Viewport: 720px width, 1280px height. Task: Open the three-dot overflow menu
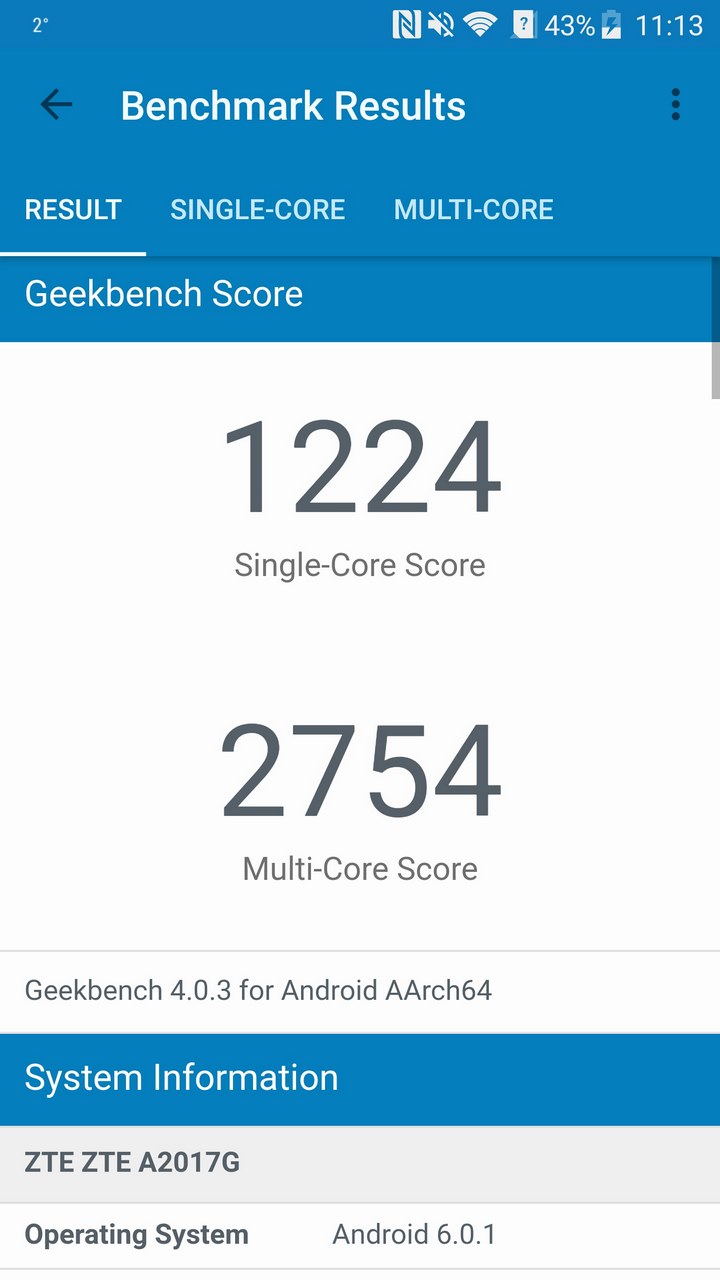pyautogui.click(x=676, y=105)
